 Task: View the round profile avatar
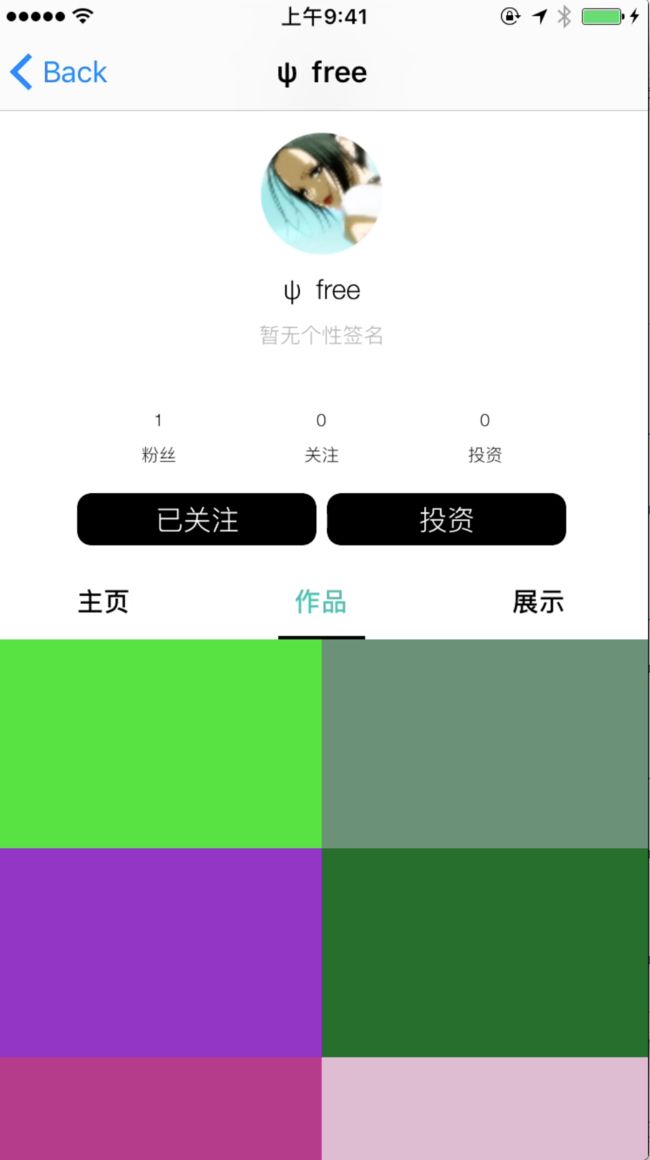[x=322, y=194]
